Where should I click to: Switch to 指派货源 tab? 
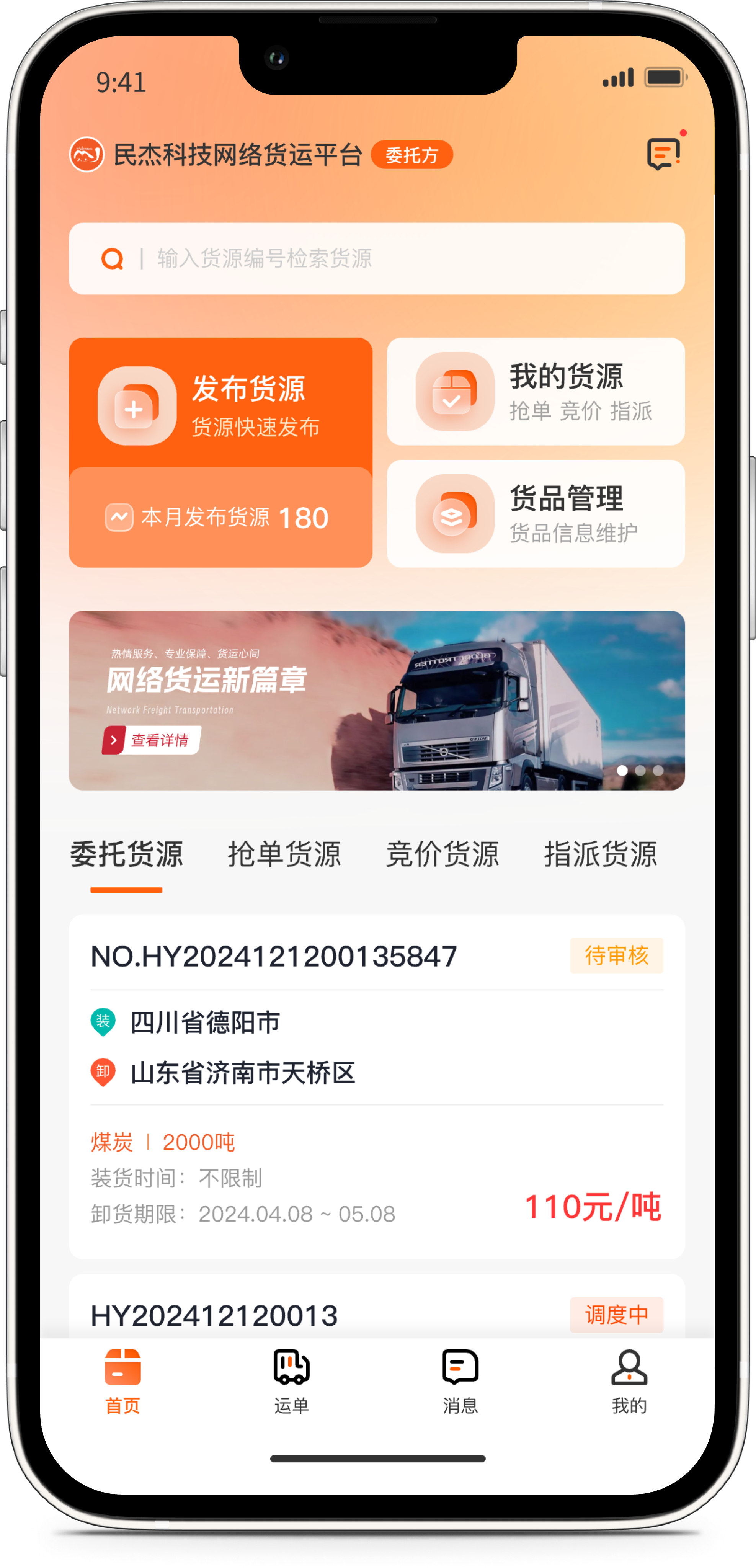pos(600,854)
